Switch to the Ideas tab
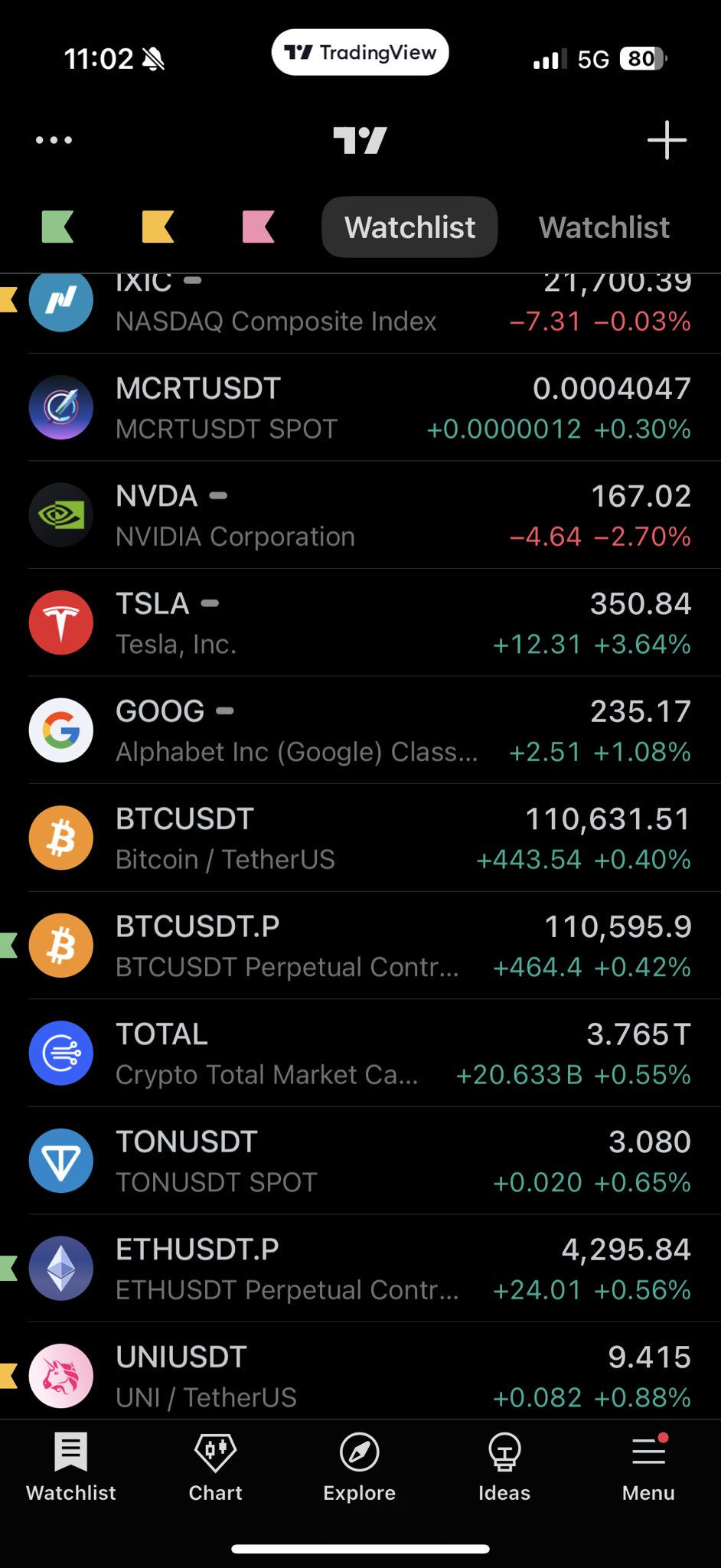Image resolution: width=721 pixels, height=1568 pixels. 504,1466
